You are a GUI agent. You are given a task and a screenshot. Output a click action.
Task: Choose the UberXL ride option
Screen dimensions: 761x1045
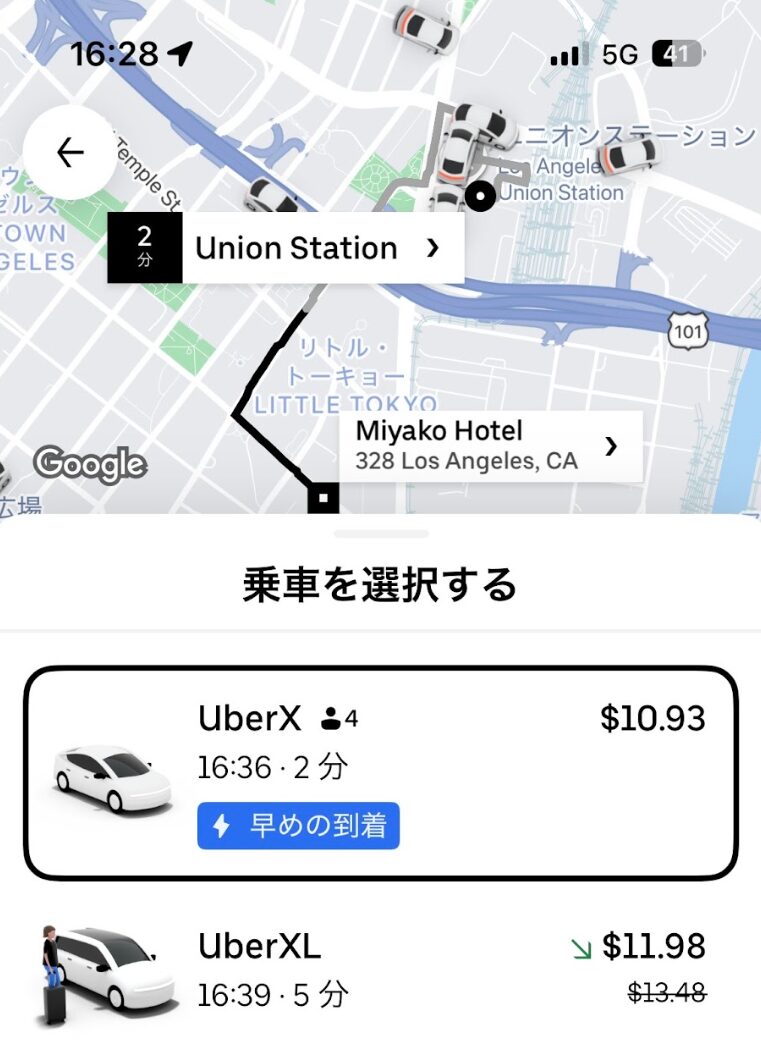coord(380,970)
